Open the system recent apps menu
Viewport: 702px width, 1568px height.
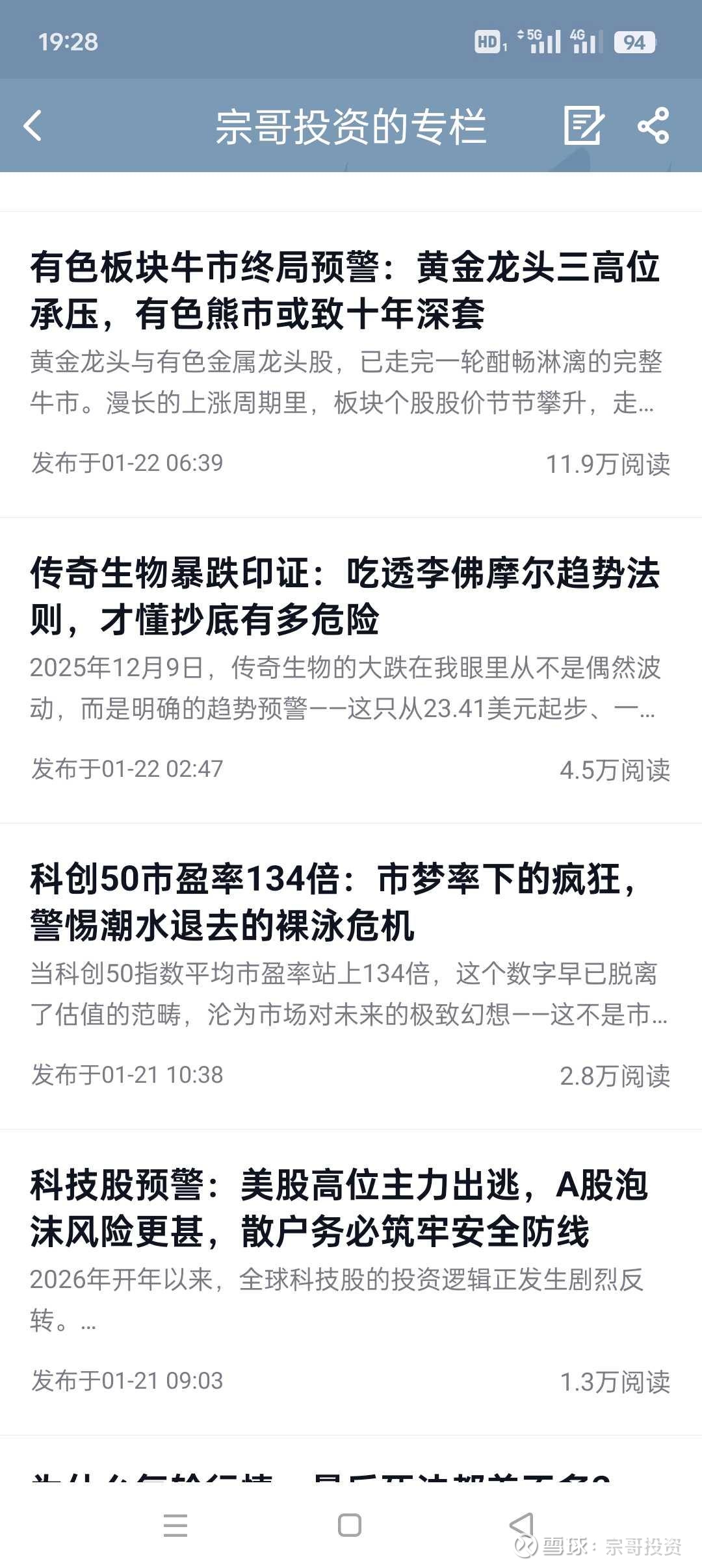[175, 1524]
